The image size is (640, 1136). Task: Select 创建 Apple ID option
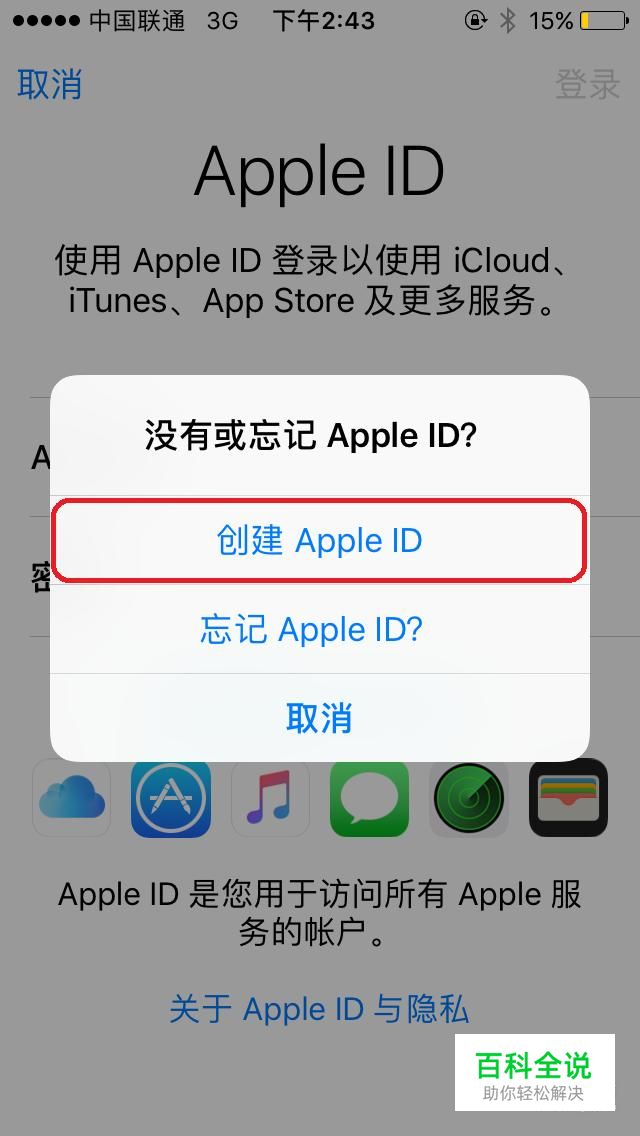pos(319,541)
